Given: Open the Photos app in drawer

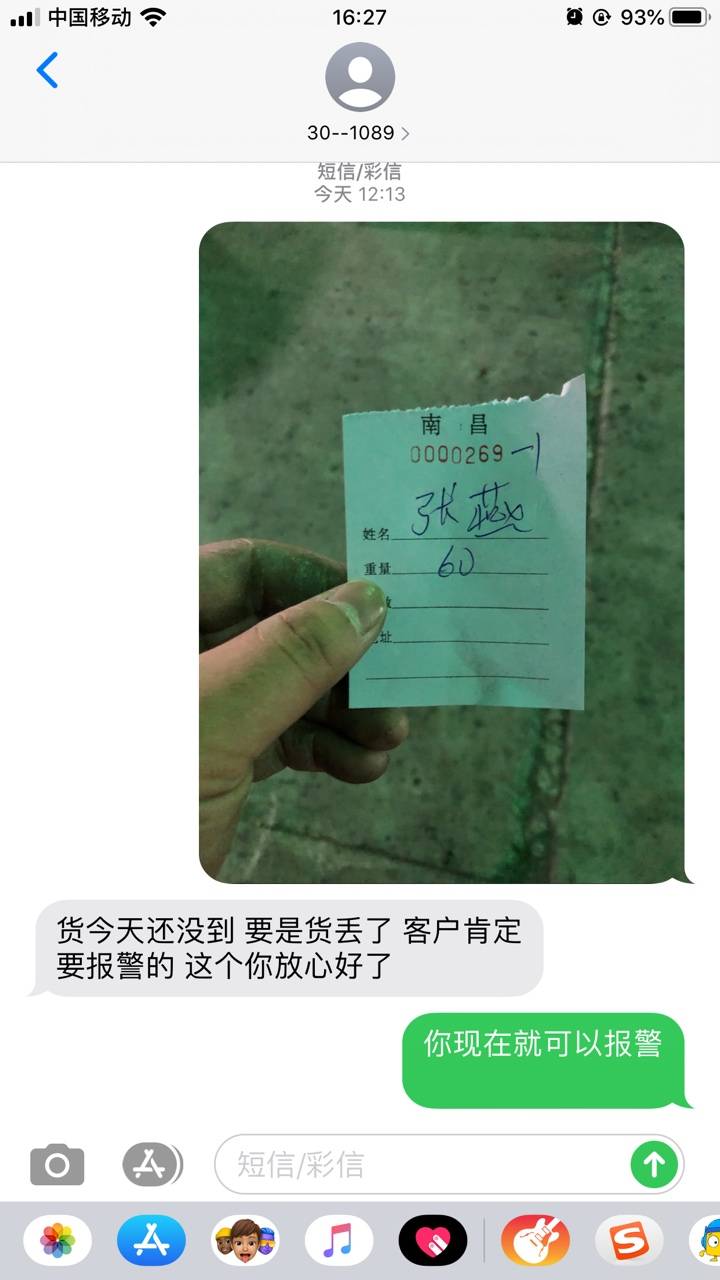Looking at the screenshot, I should [57, 1242].
